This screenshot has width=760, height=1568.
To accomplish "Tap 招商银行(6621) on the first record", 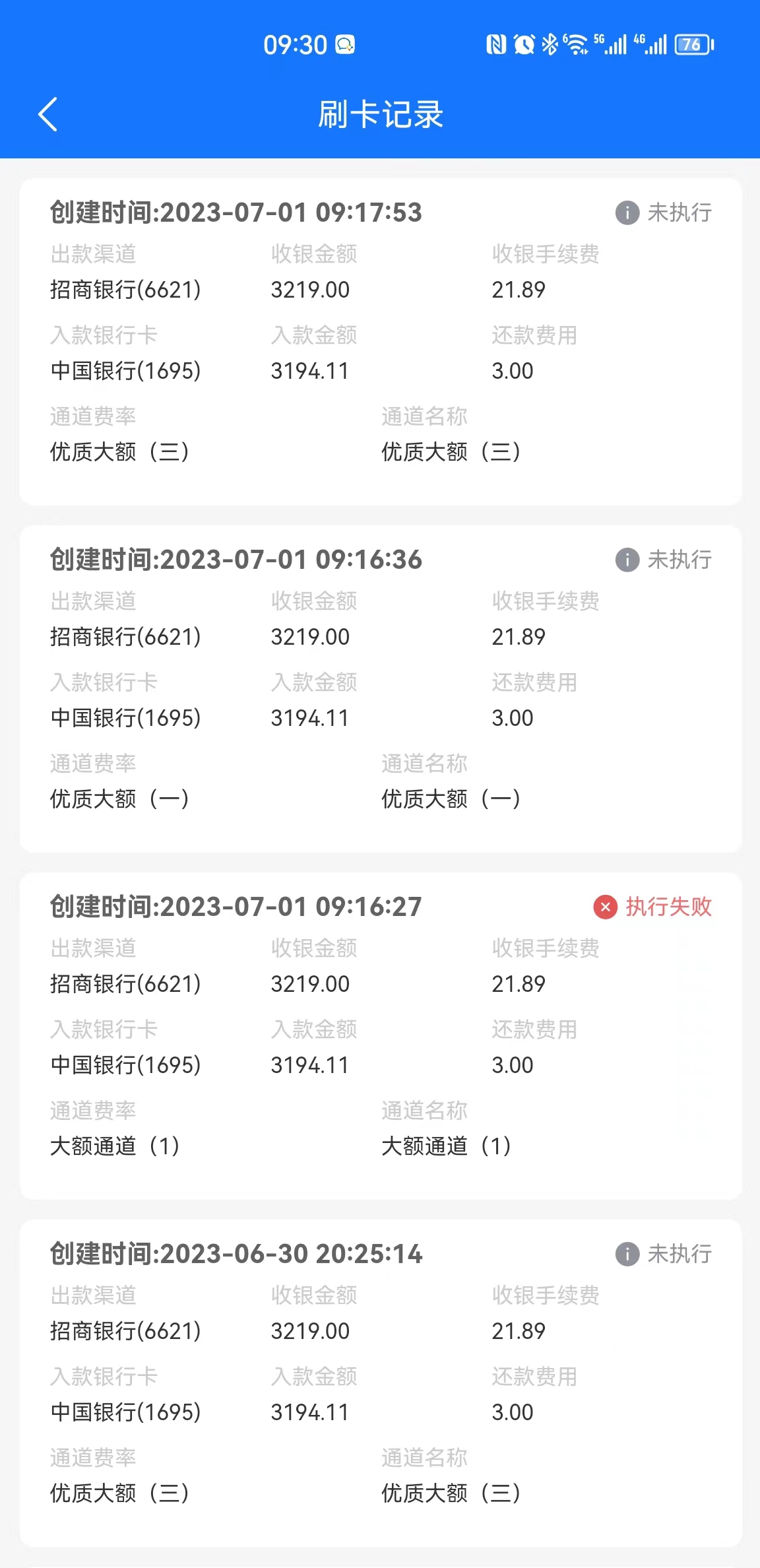I will pyautogui.click(x=125, y=289).
